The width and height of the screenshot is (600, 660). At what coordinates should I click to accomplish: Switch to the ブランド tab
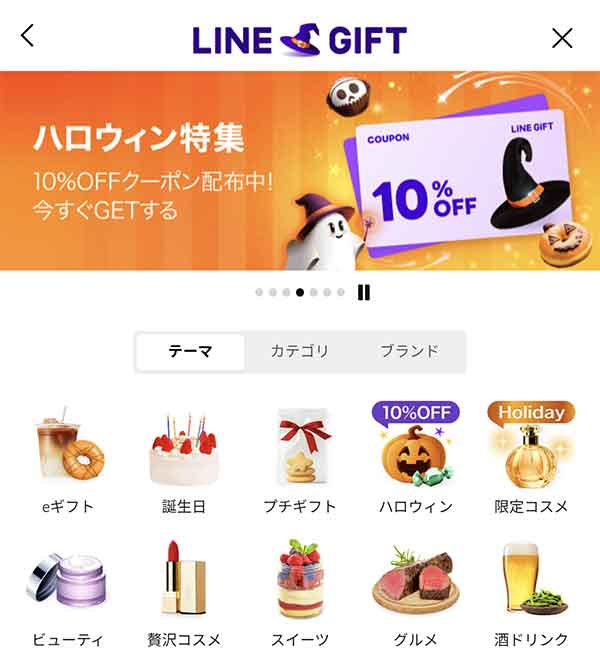point(409,352)
